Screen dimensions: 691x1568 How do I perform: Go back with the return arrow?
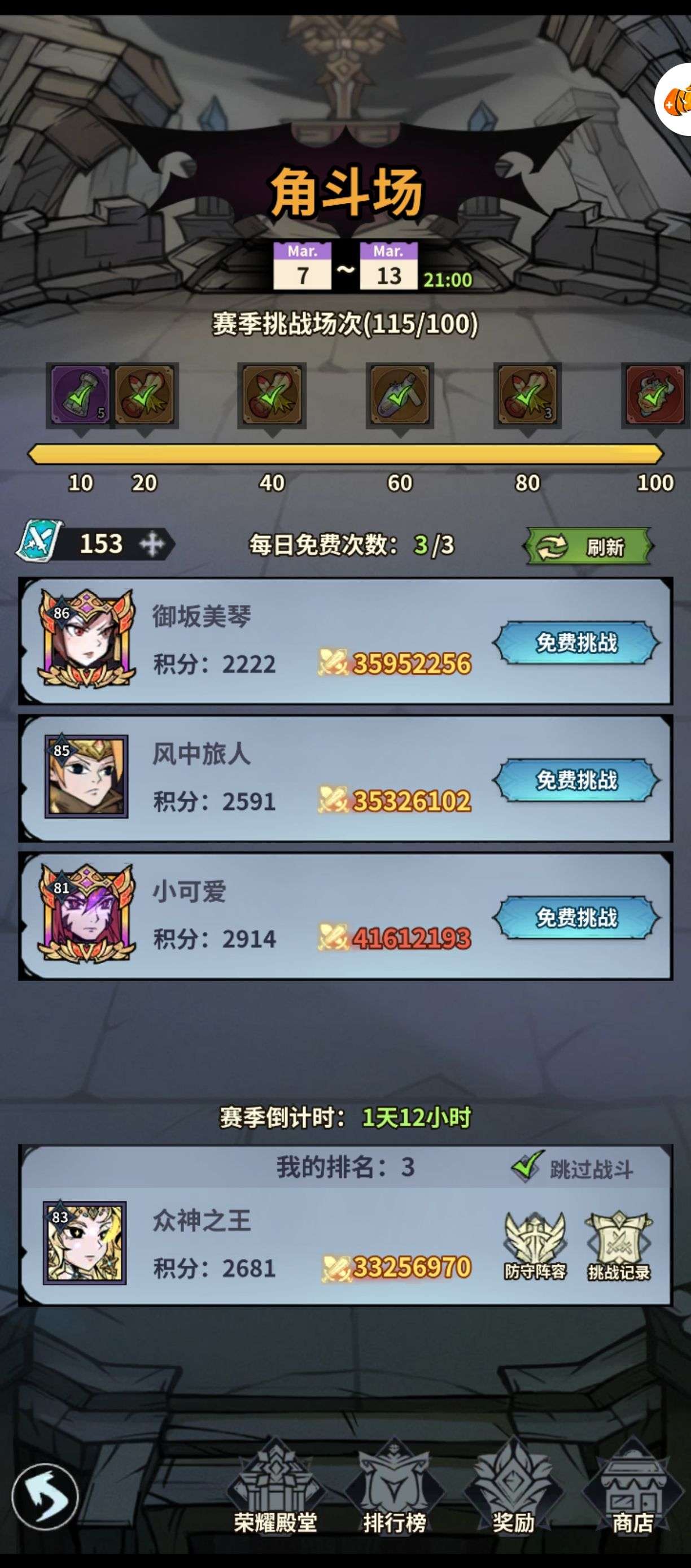click(45, 1497)
